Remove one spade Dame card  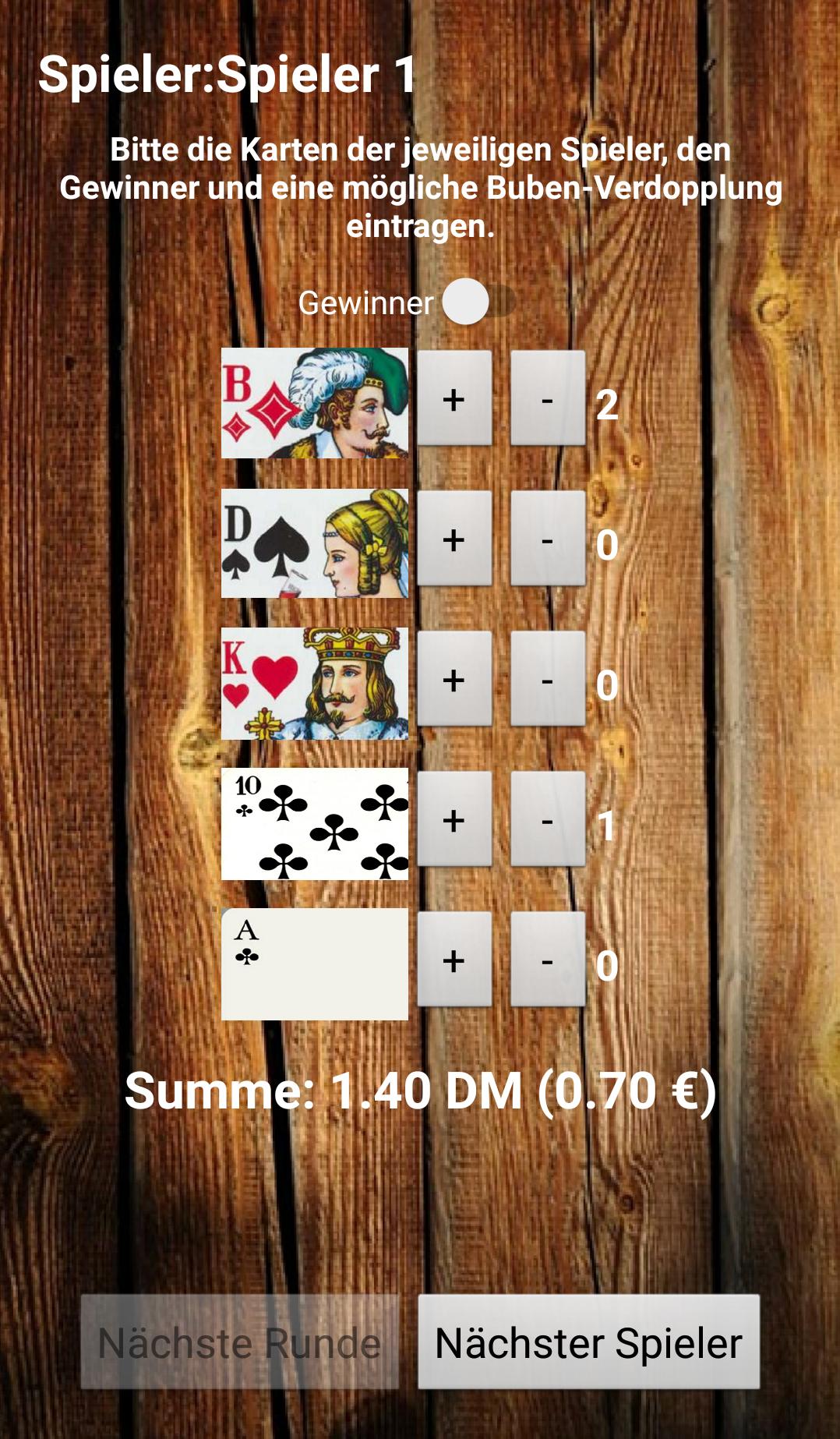tap(547, 539)
